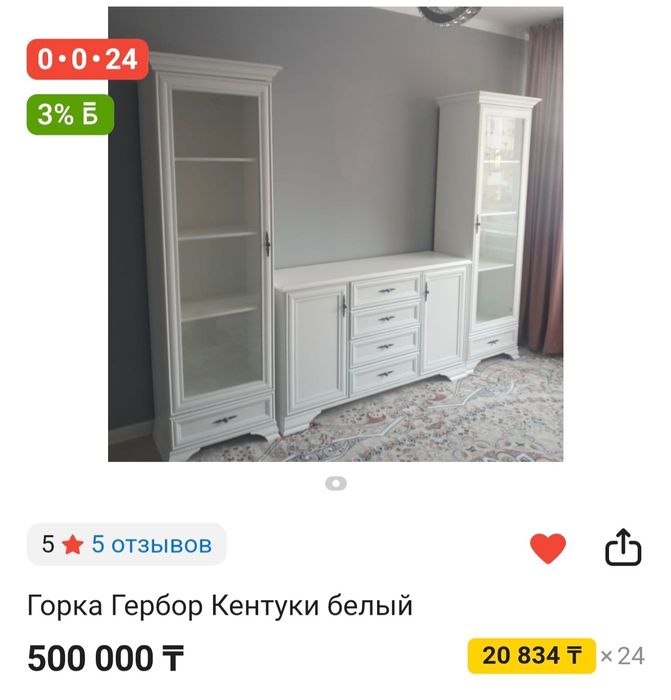The width and height of the screenshot is (671, 700).
Task: Open the 5 отзывов reviews link
Action: pos(151,545)
